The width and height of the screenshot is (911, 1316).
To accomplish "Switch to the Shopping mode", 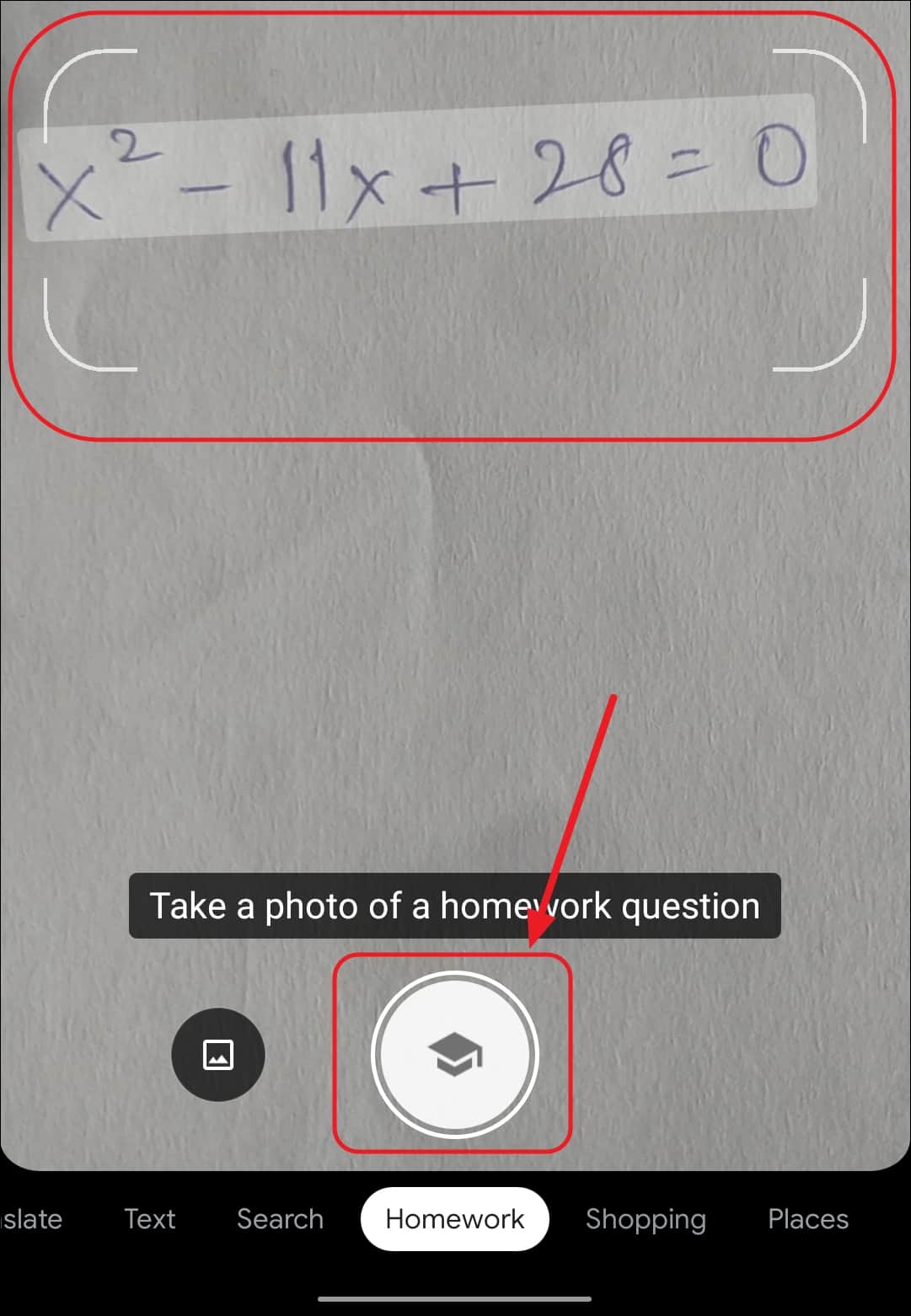I will click(646, 1219).
